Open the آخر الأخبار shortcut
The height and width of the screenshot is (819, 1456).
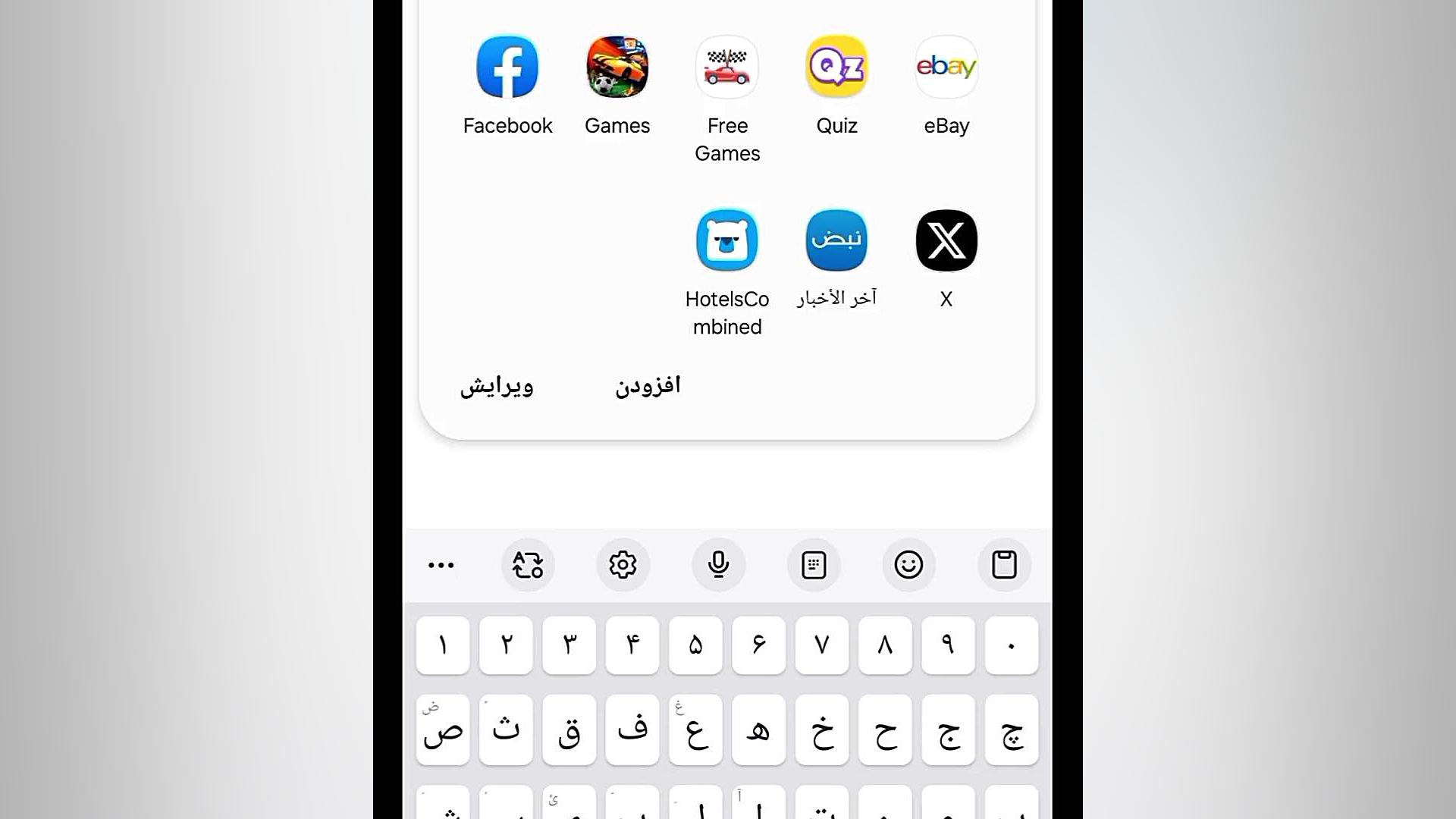[836, 241]
